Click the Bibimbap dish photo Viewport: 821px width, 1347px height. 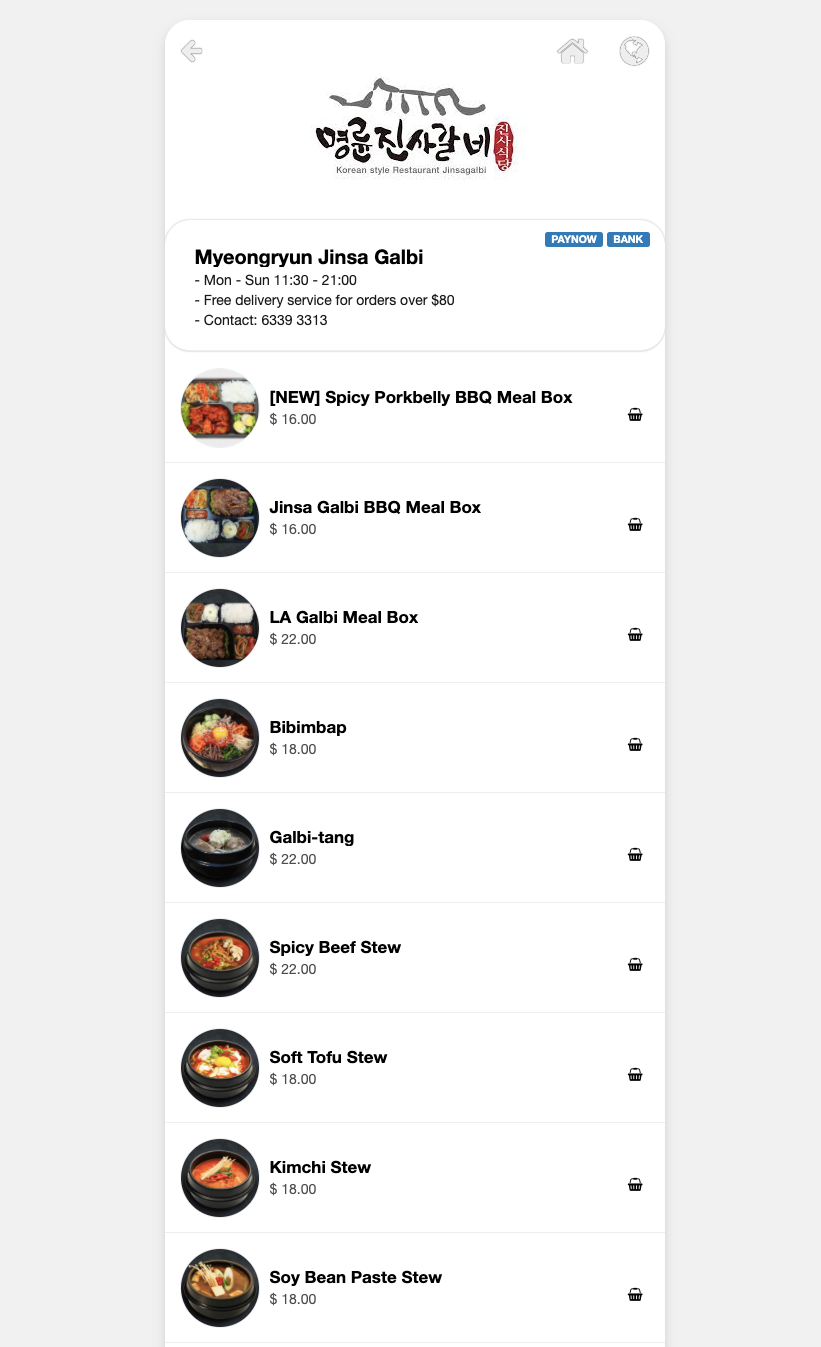tap(220, 737)
